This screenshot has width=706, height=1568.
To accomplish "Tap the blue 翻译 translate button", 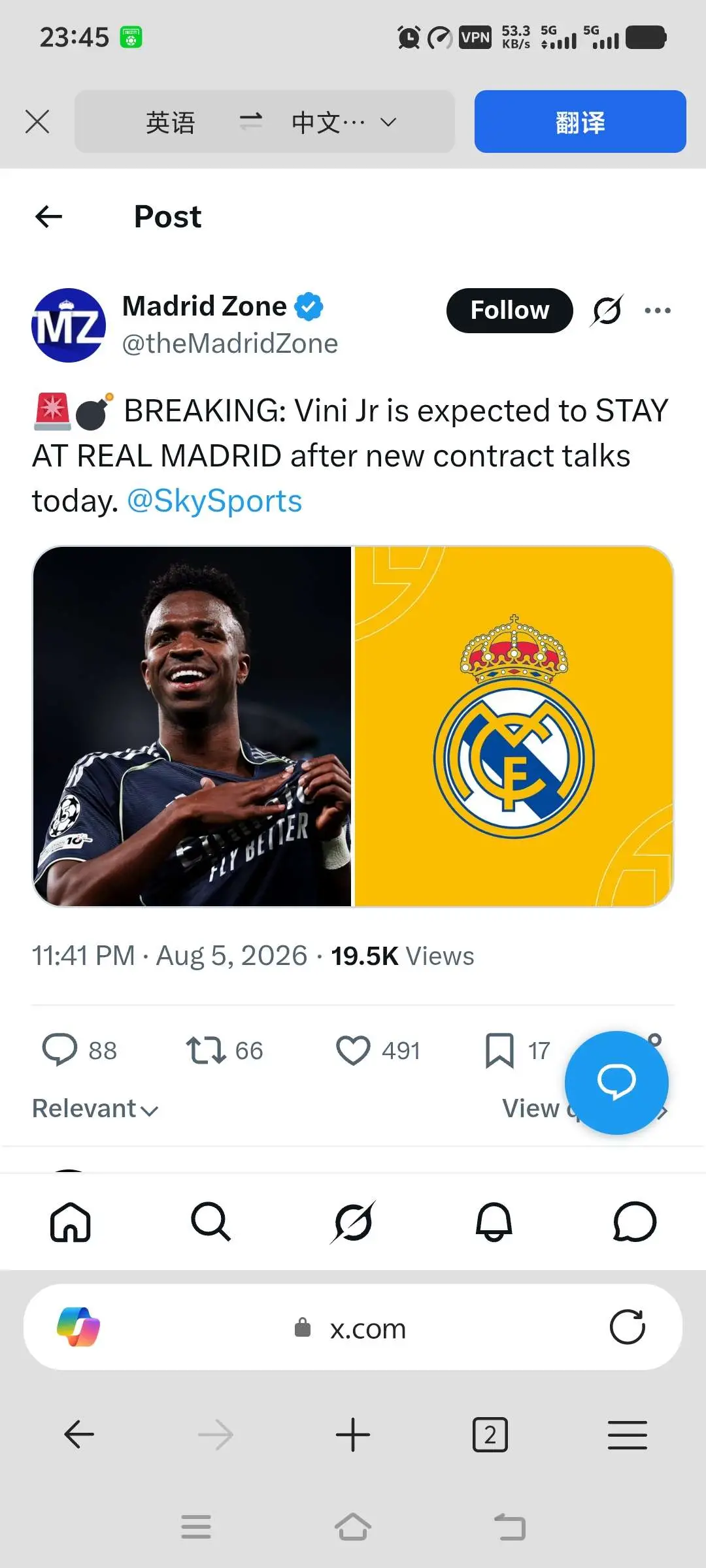I will [580, 122].
